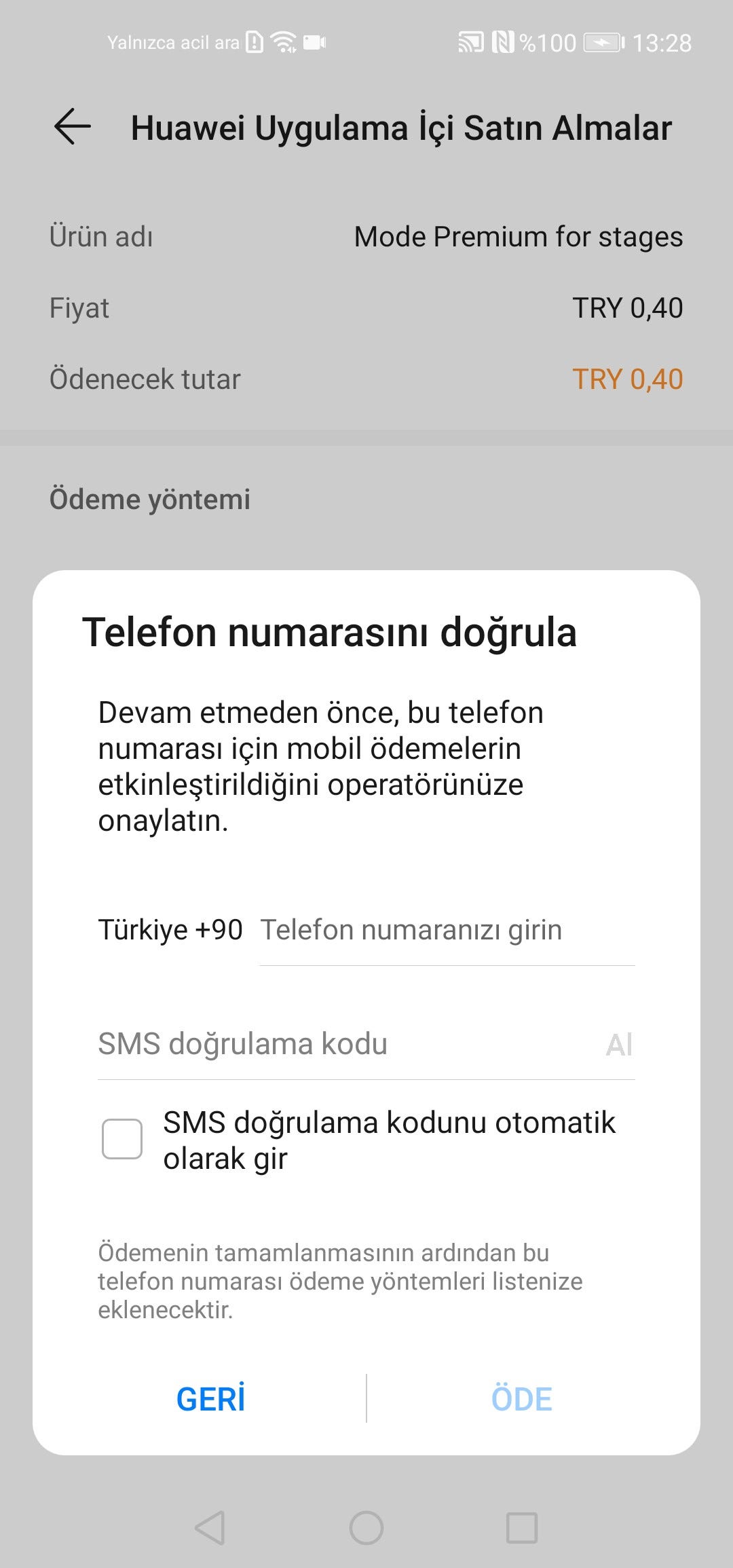The image size is (733, 1568).
Task: Open recent apps from the navigation bar
Action: click(x=522, y=1528)
